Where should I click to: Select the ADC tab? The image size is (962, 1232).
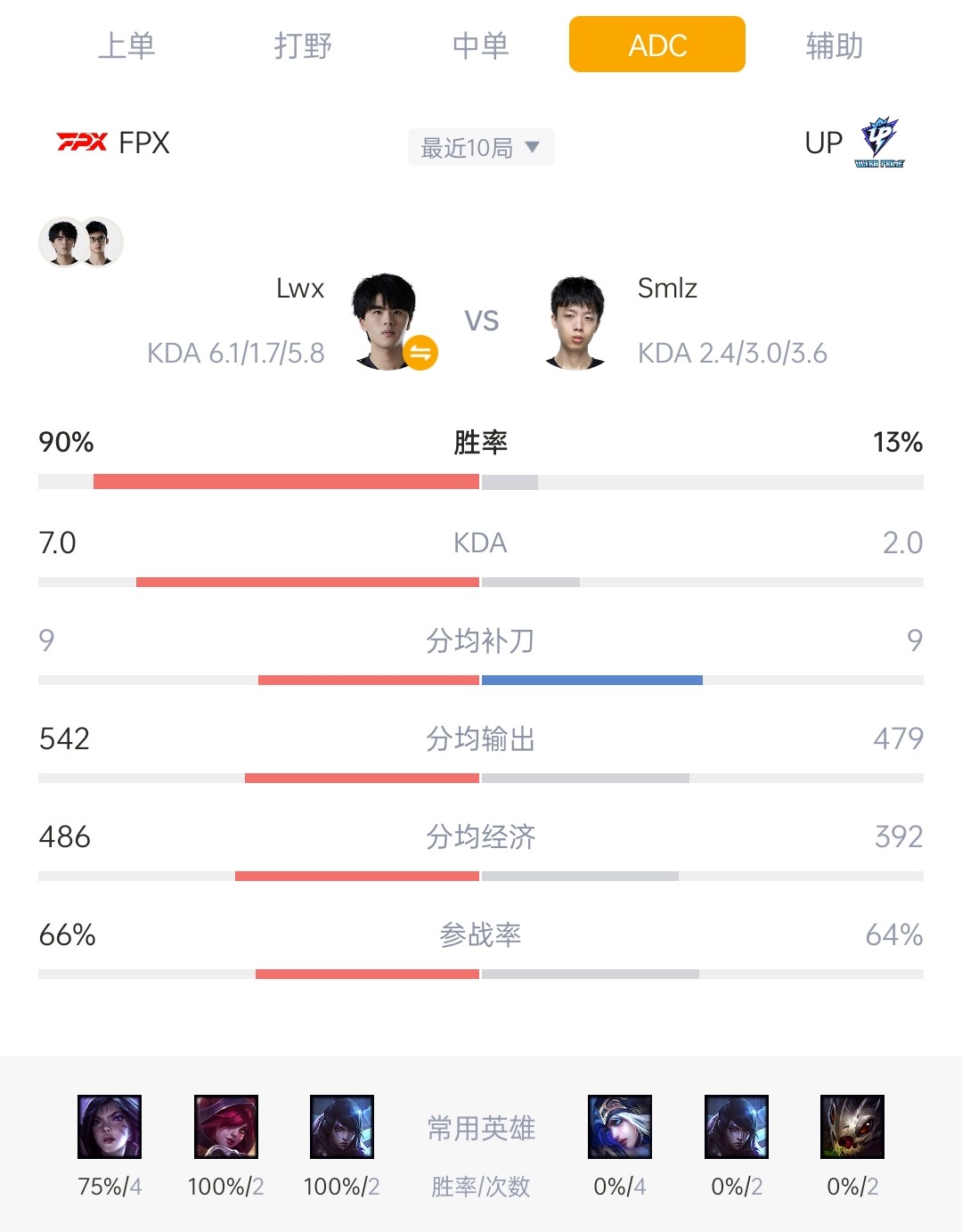pyautogui.click(x=657, y=45)
